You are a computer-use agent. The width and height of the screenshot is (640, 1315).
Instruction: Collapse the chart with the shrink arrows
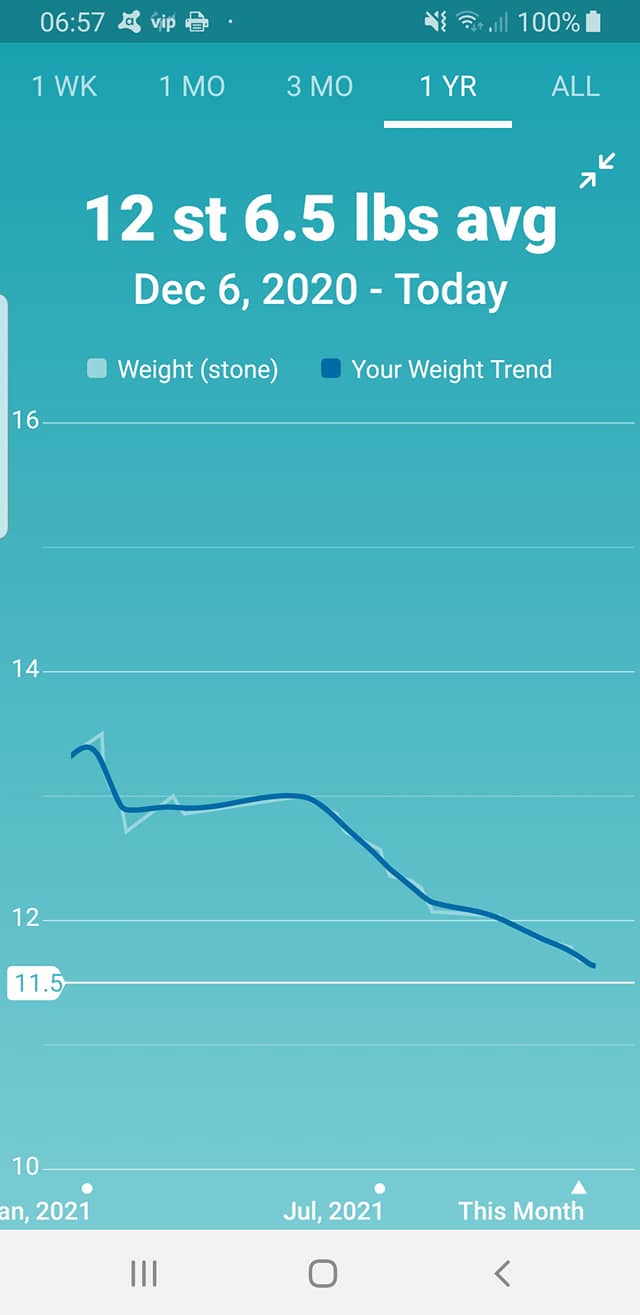tap(597, 171)
